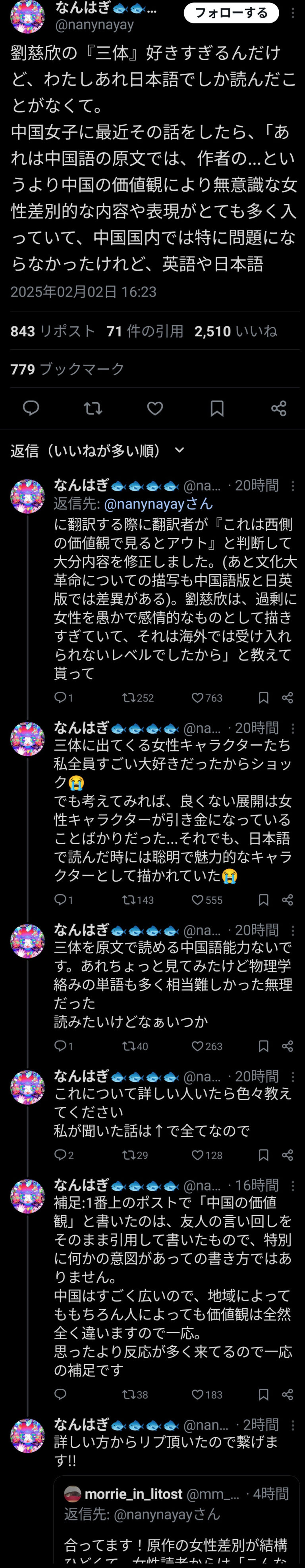Repost the main 三体 post
This screenshot has width=305, height=1568.
pos(93,408)
